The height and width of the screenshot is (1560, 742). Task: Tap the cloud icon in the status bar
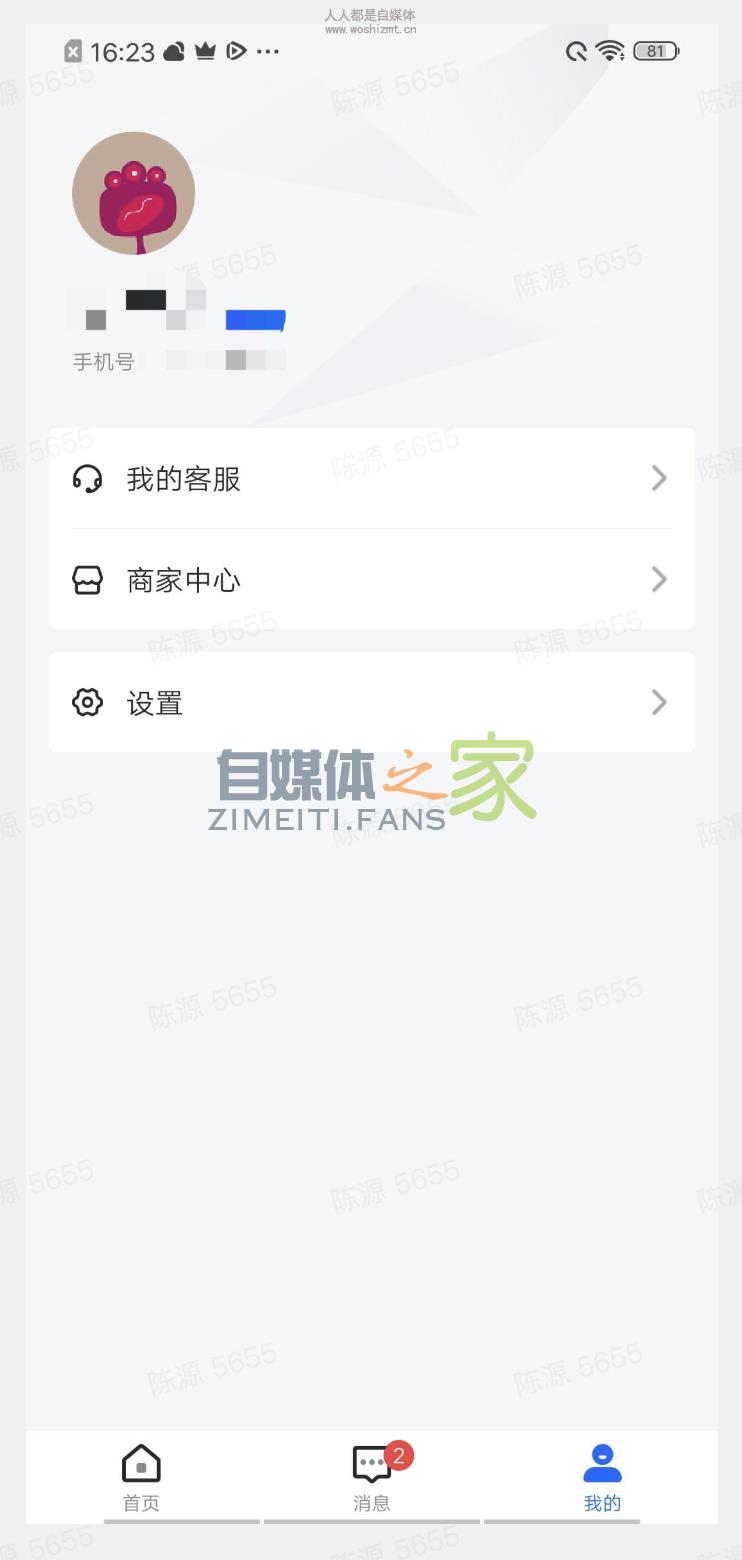point(172,51)
